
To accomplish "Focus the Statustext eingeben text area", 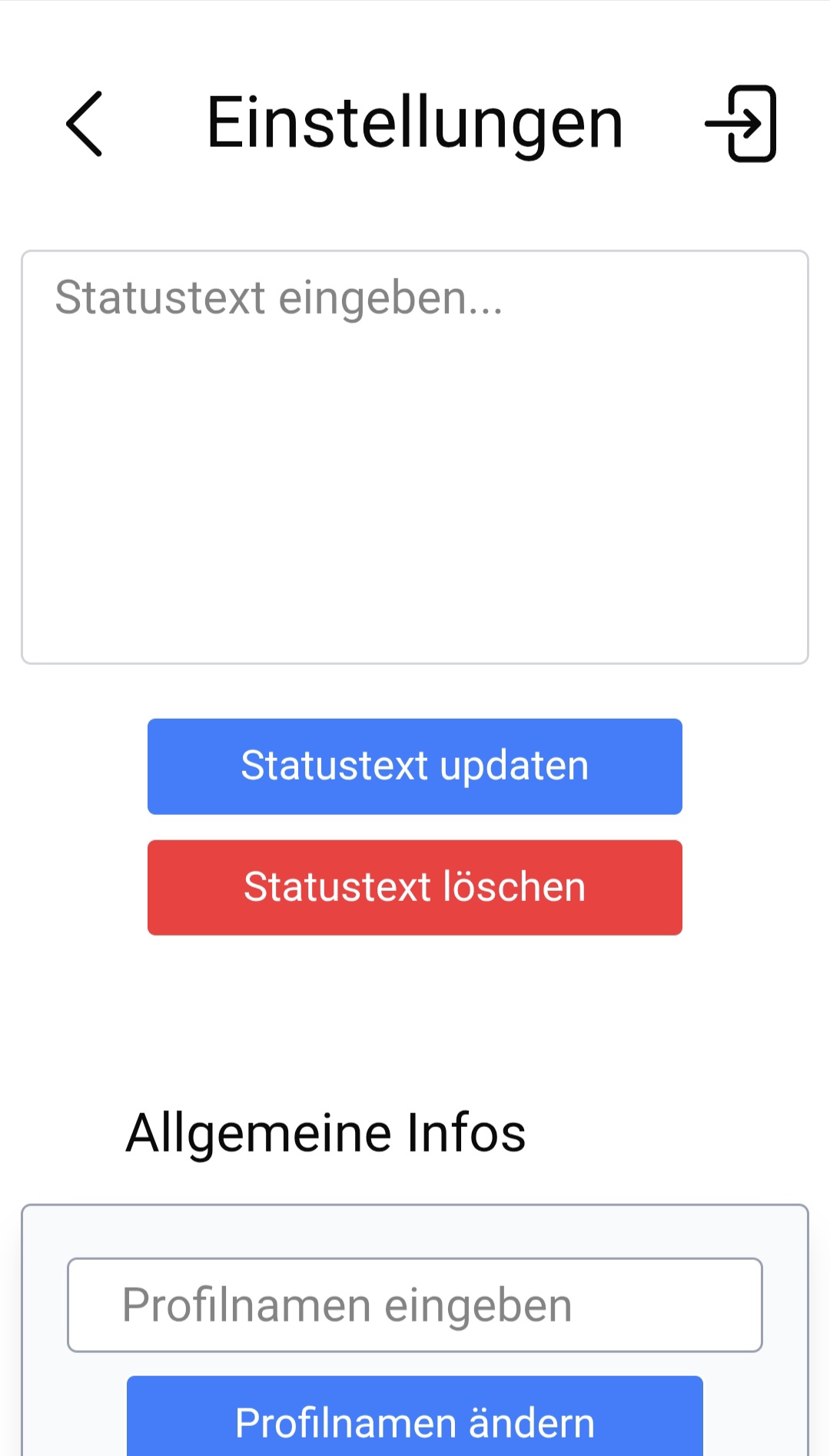I will [415, 457].
